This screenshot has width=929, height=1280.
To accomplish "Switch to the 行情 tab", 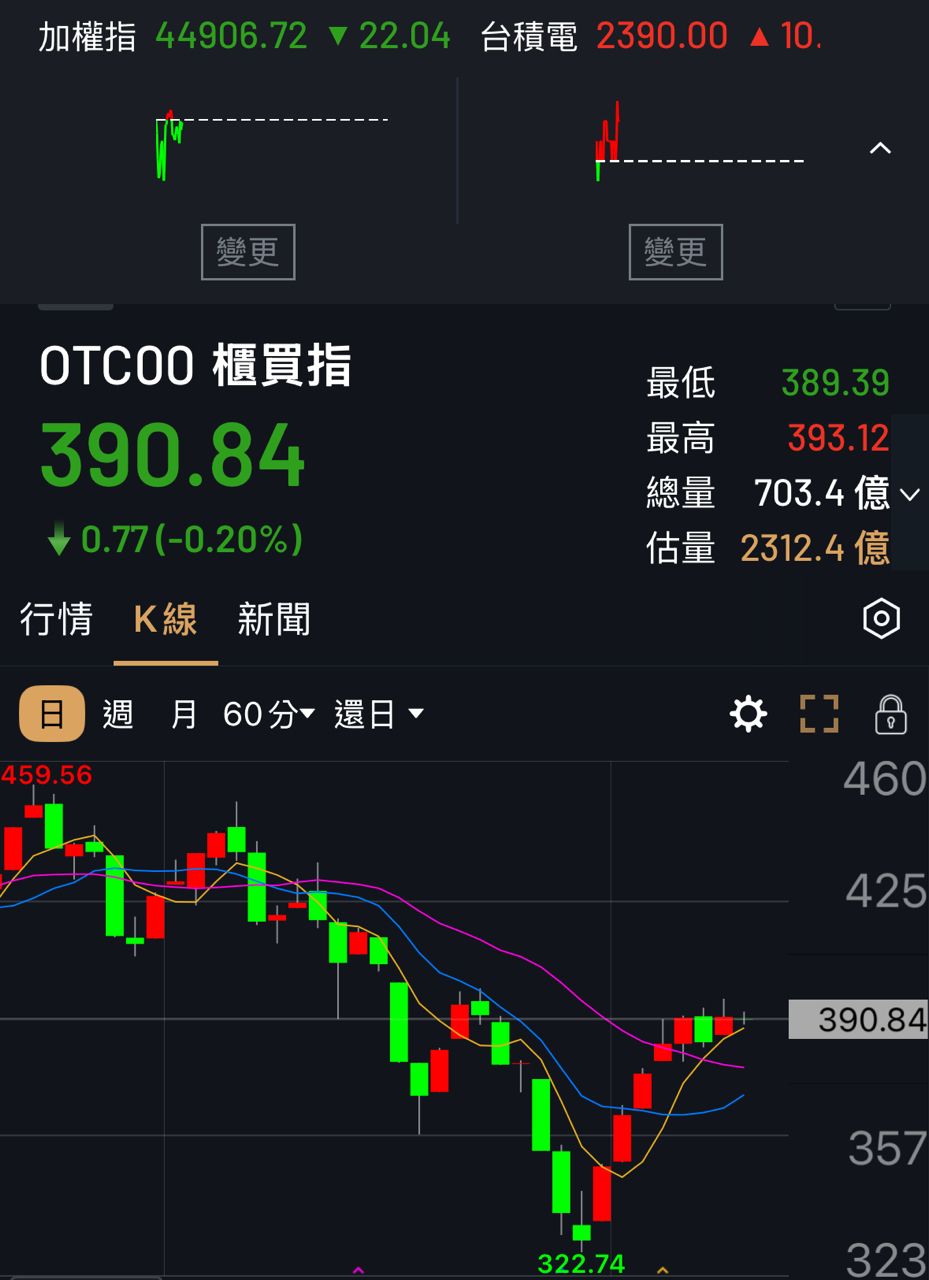I will coord(56,619).
